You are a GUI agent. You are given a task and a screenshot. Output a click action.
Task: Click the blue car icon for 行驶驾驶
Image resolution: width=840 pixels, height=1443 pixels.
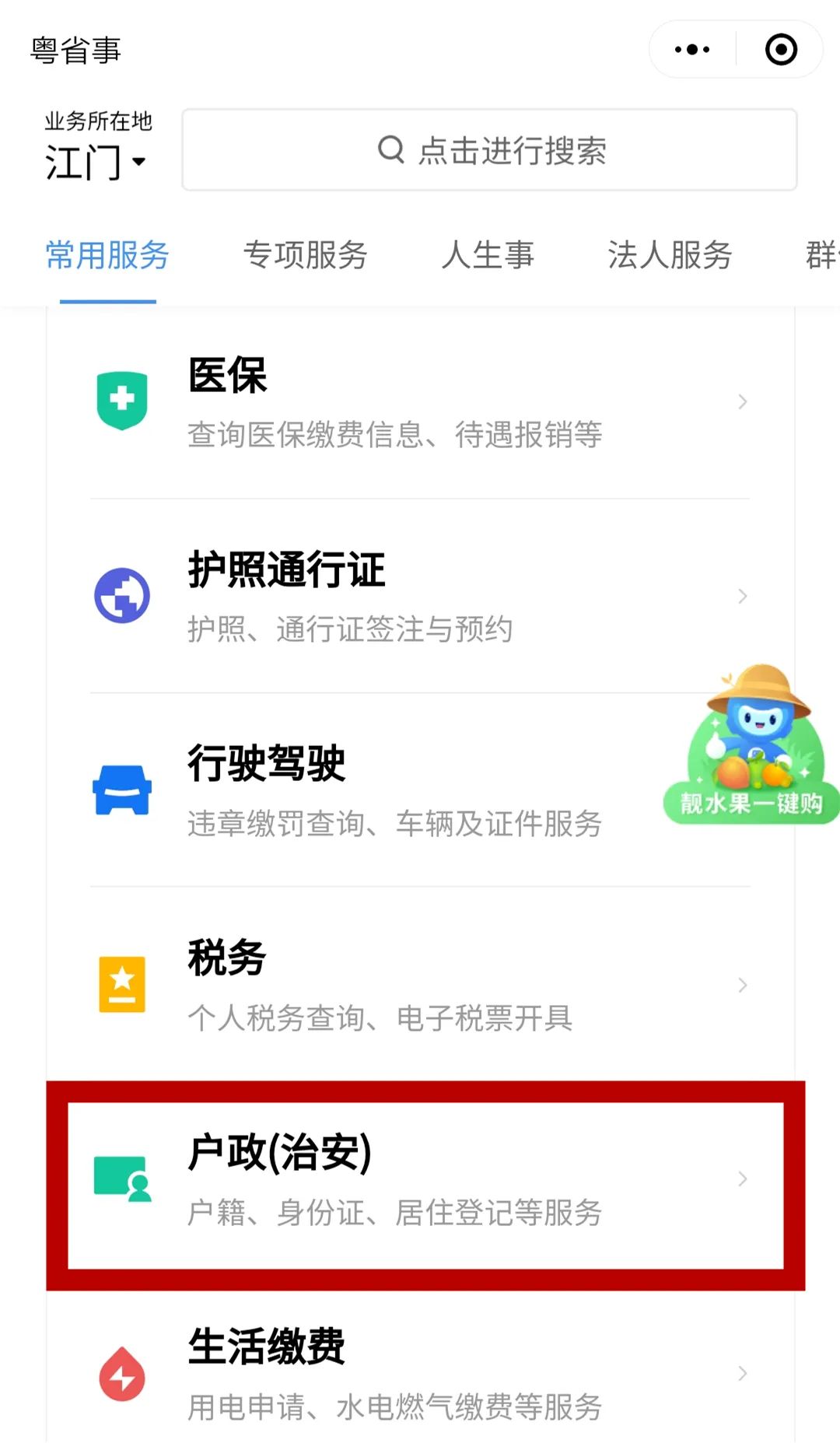pos(123,790)
